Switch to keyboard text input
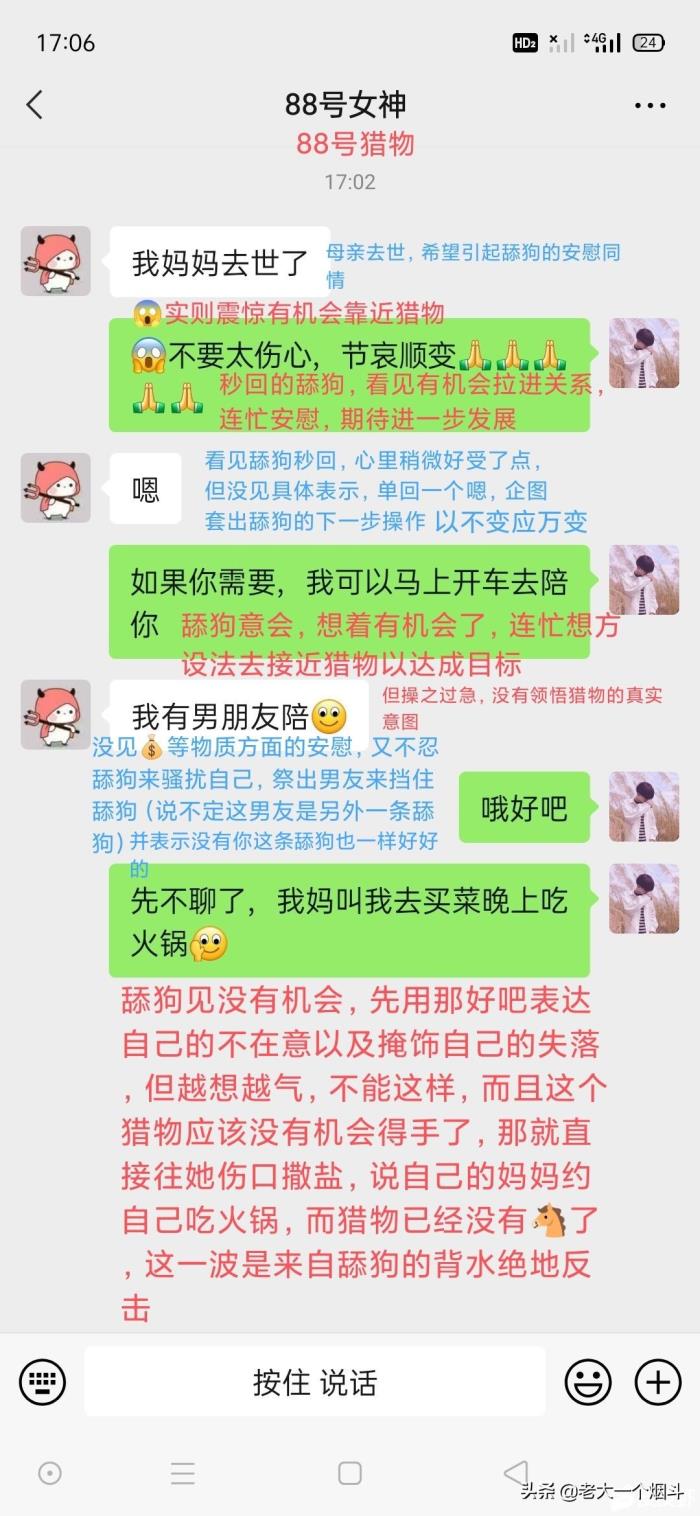 pyautogui.click(x=42, y=1382)
